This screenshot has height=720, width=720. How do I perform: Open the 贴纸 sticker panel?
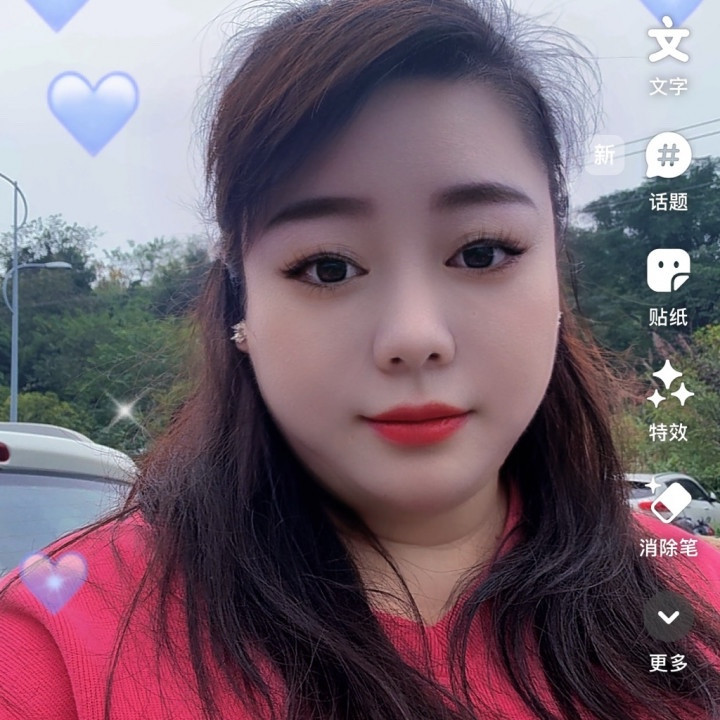[668, 271]
